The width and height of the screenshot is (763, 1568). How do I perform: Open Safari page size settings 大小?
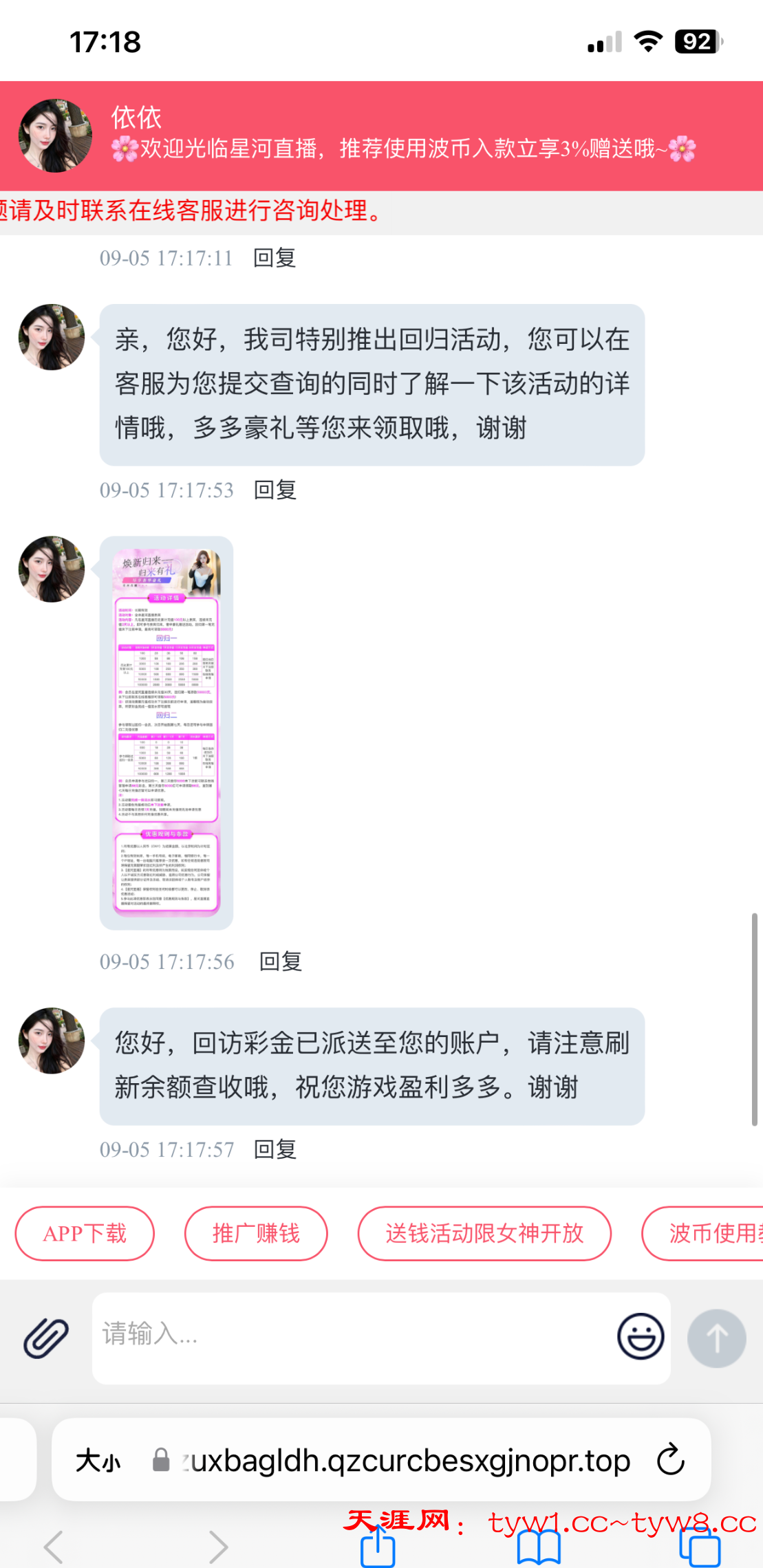pos(98,1460)
